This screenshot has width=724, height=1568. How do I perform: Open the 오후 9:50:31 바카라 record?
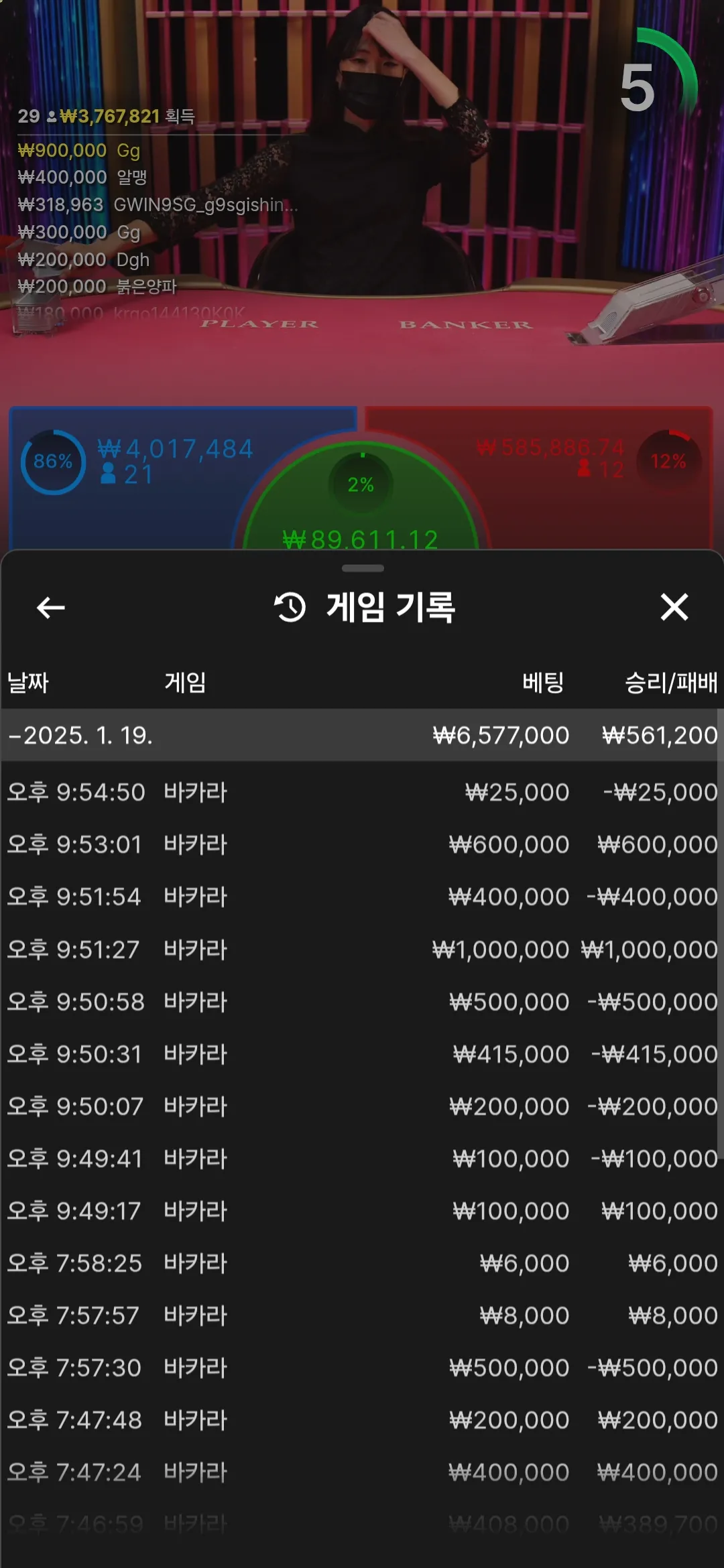[x=360, y=1054]
